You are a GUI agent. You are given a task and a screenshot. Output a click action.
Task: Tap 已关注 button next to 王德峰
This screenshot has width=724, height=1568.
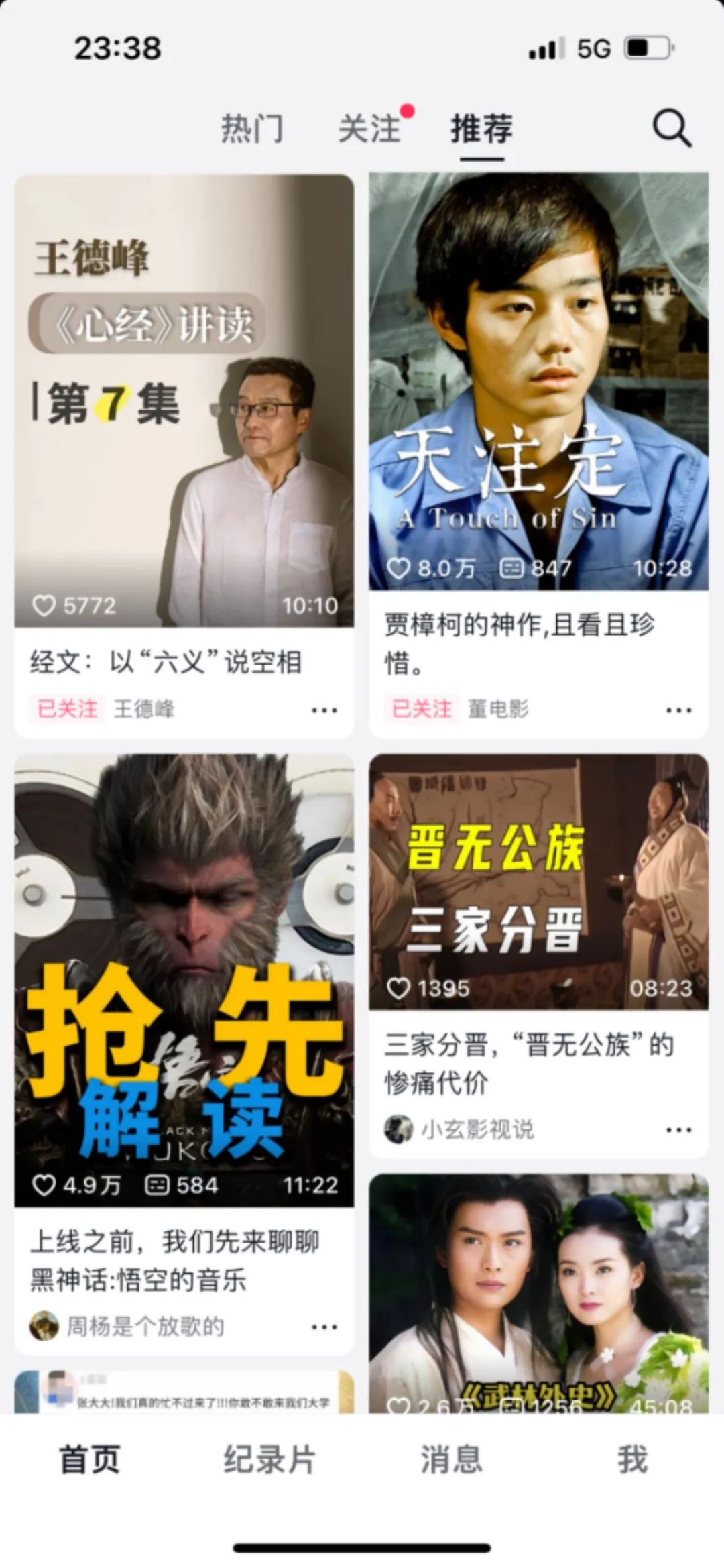point(67,709)
